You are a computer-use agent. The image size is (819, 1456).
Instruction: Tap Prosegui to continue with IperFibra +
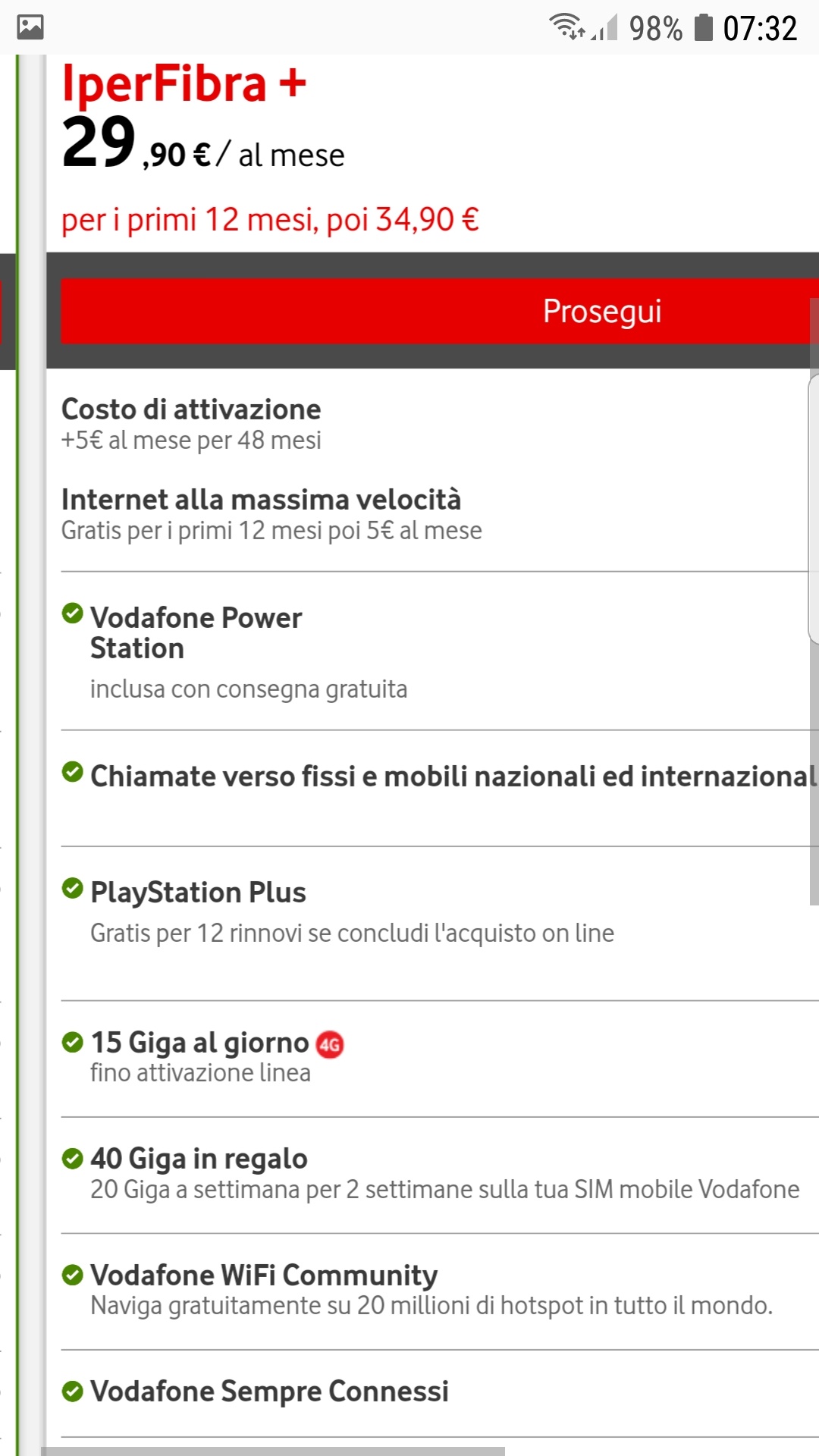point(440,311)
